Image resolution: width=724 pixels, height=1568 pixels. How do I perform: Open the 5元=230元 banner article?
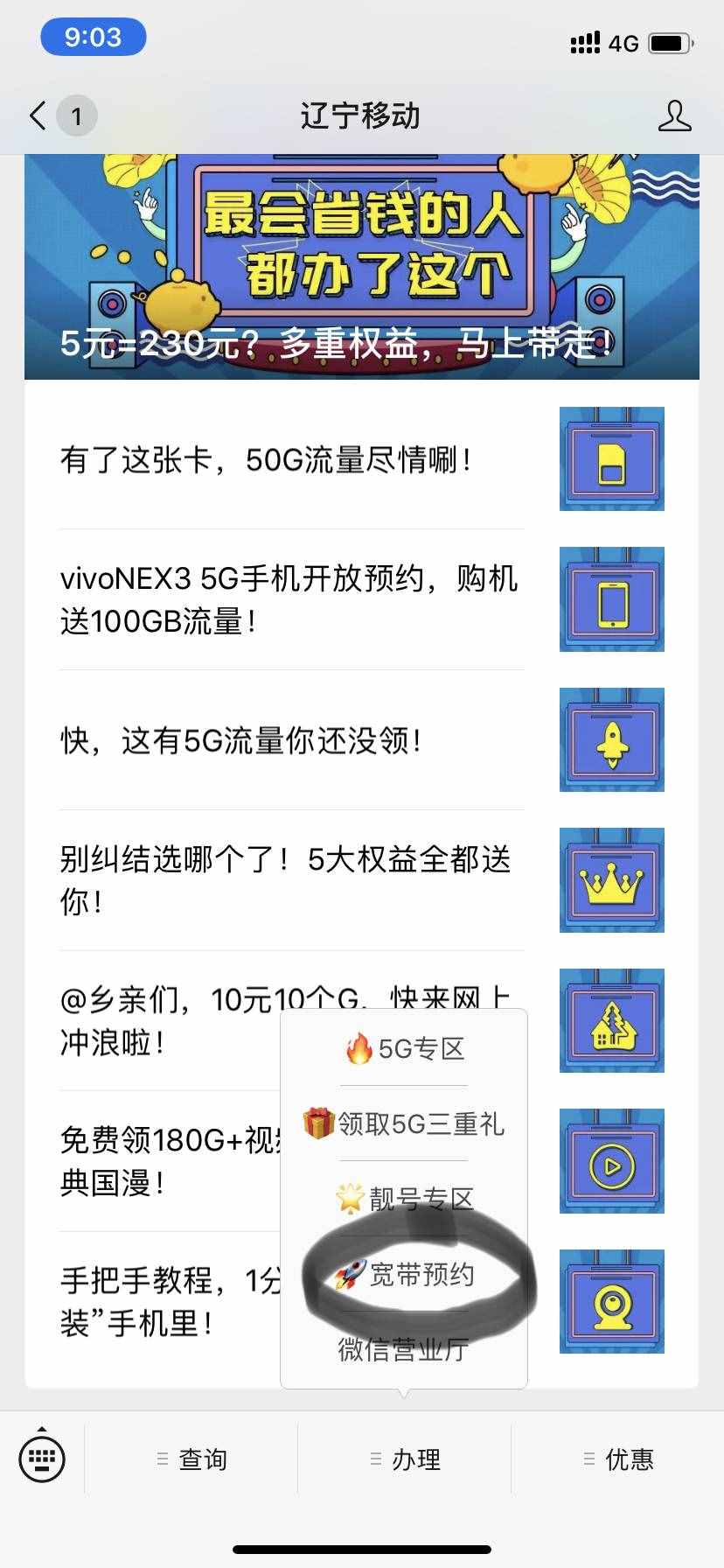[361, 267]
